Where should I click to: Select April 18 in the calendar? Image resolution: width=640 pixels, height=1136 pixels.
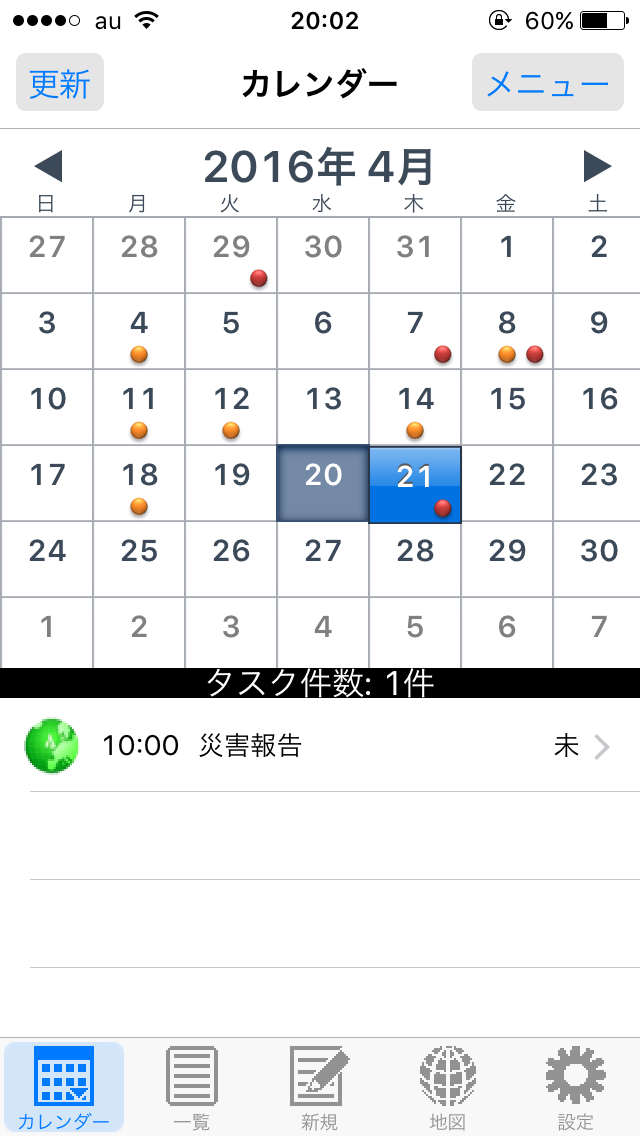[x=139, y=483]
